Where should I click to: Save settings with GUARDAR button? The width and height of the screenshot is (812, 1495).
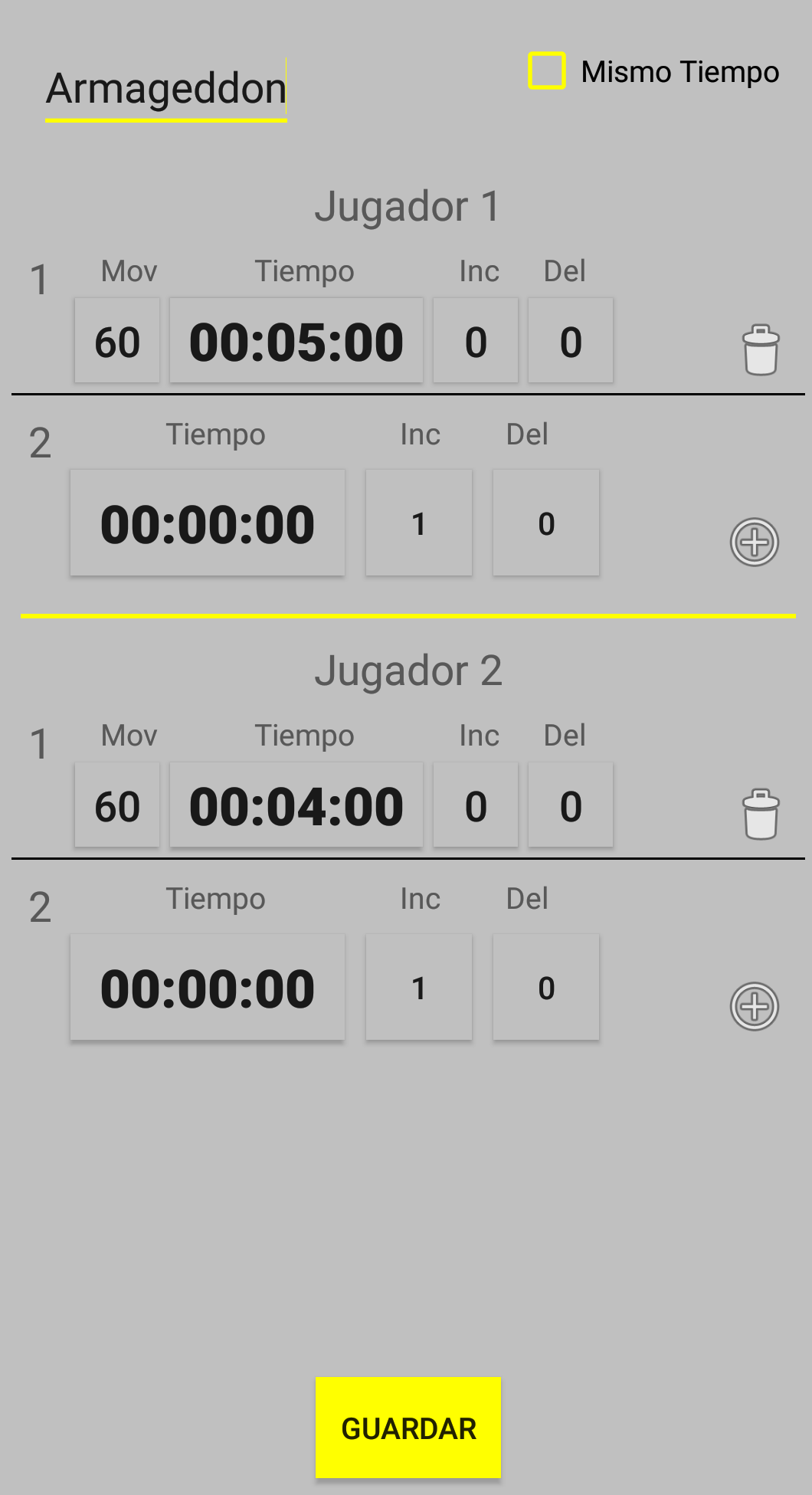[x=408, y=1428]
